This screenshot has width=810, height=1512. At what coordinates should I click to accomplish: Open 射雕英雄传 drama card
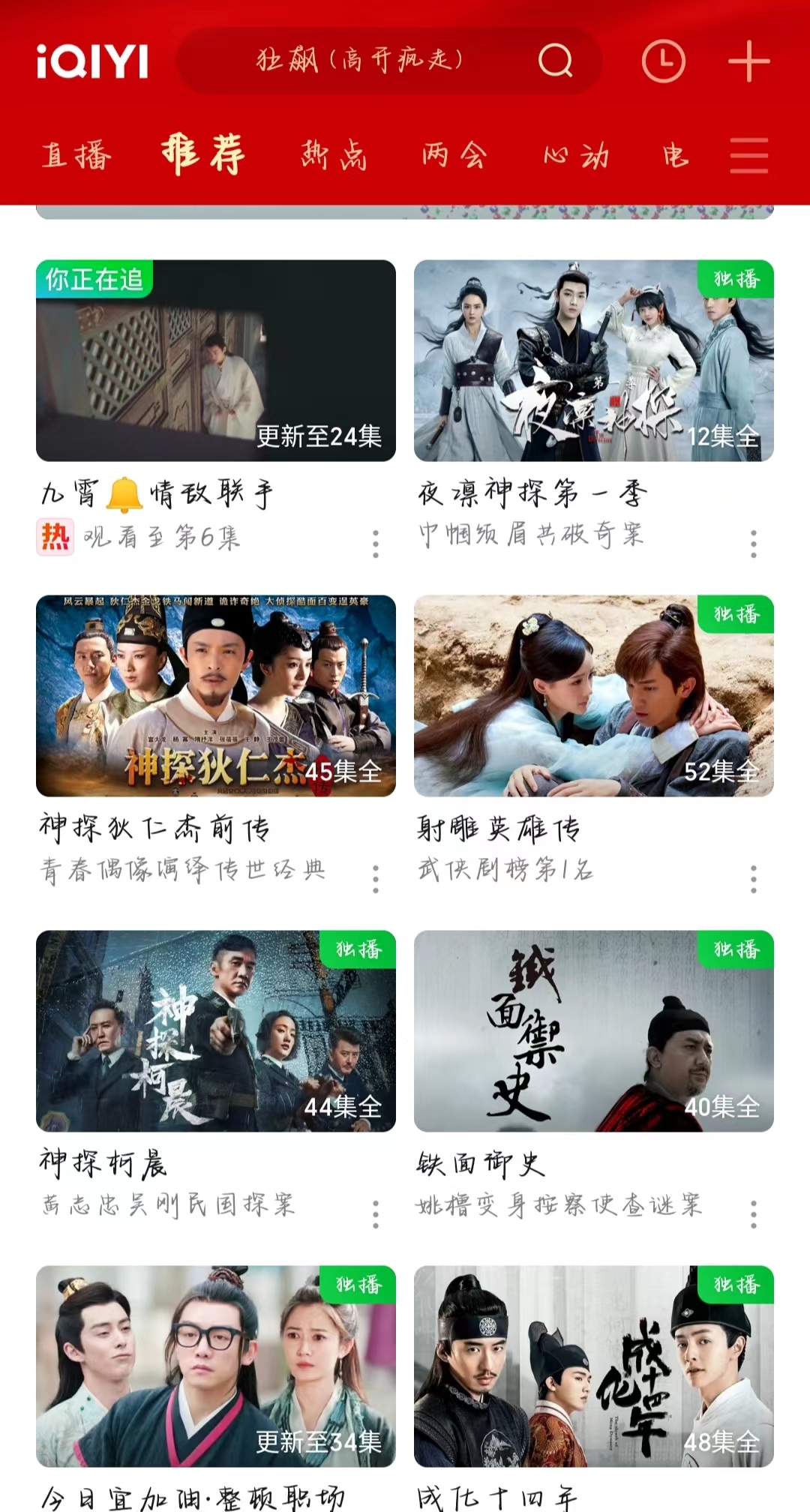(593, 695)
